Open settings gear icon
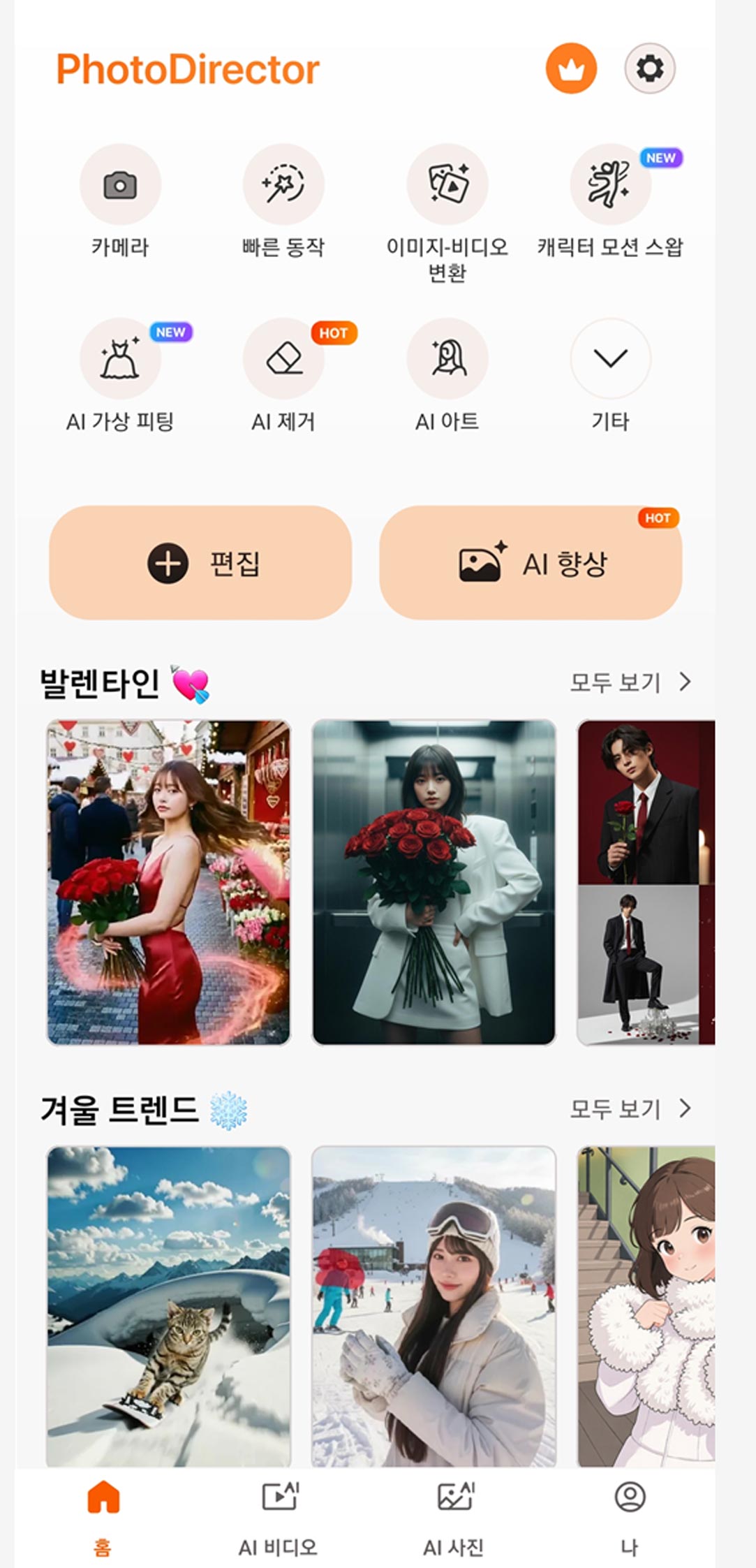The image size is (756, 1568). tap(649, 68)
